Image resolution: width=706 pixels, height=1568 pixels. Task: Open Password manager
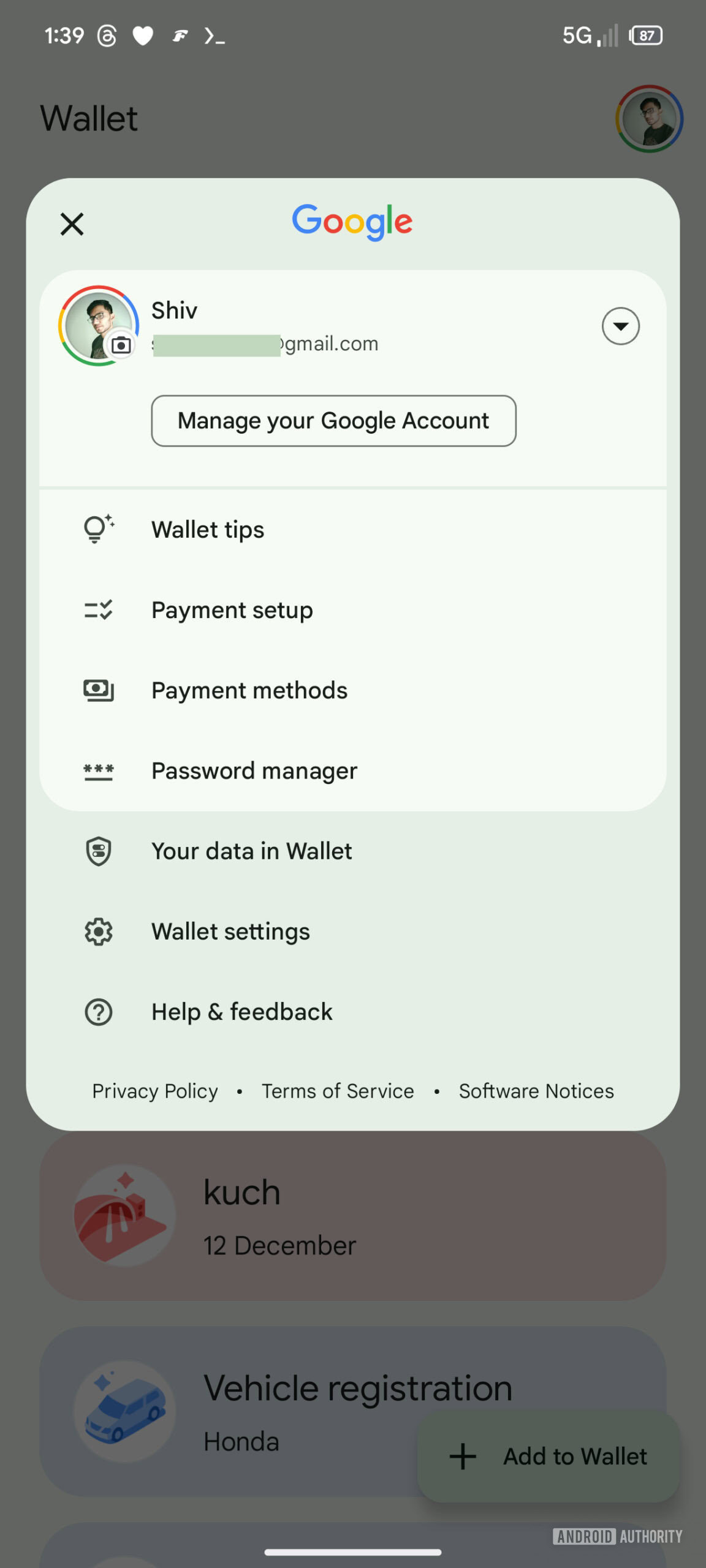click(x=254, y=771)
